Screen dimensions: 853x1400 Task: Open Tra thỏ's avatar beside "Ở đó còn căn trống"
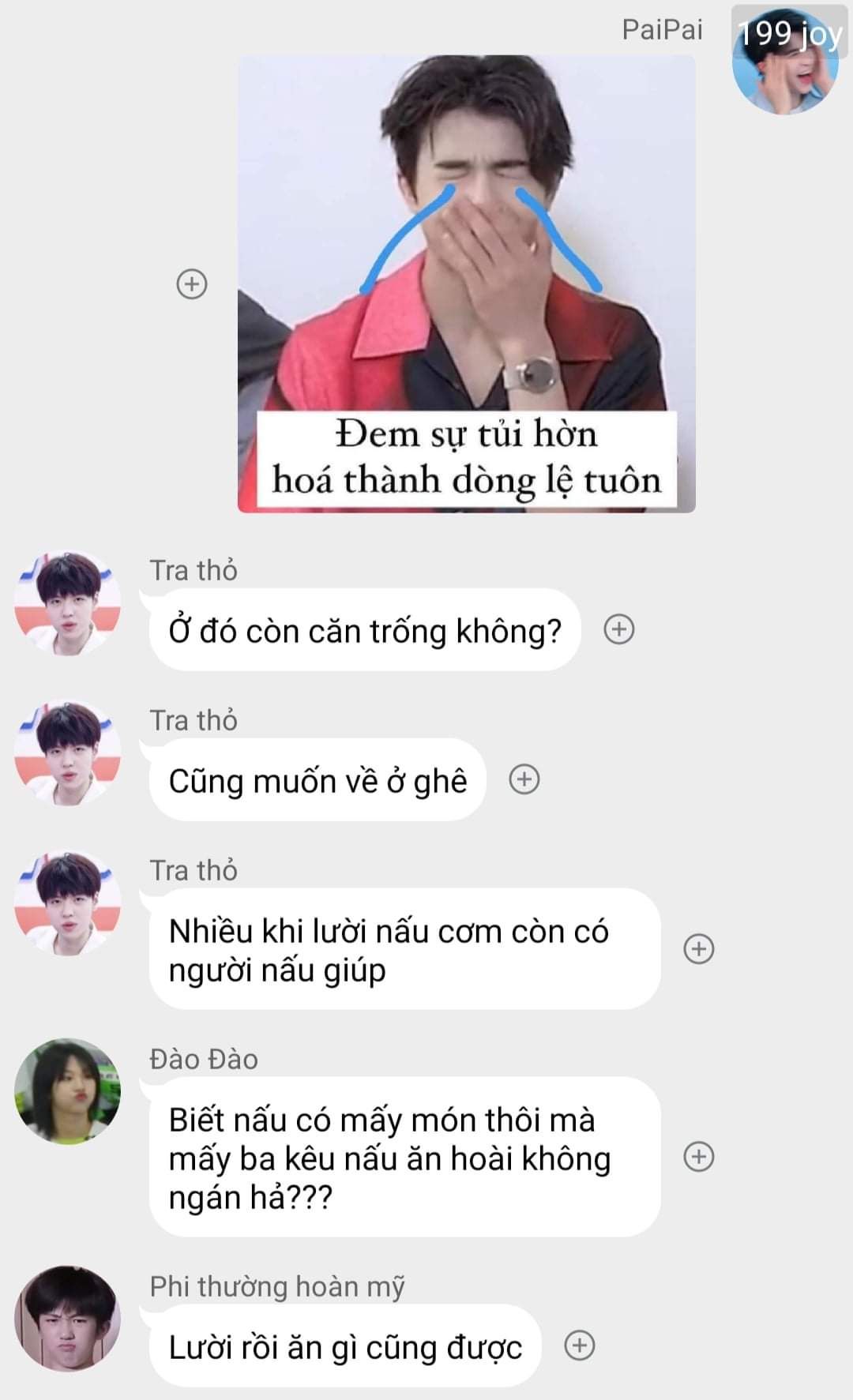click(x=68, y=603)
